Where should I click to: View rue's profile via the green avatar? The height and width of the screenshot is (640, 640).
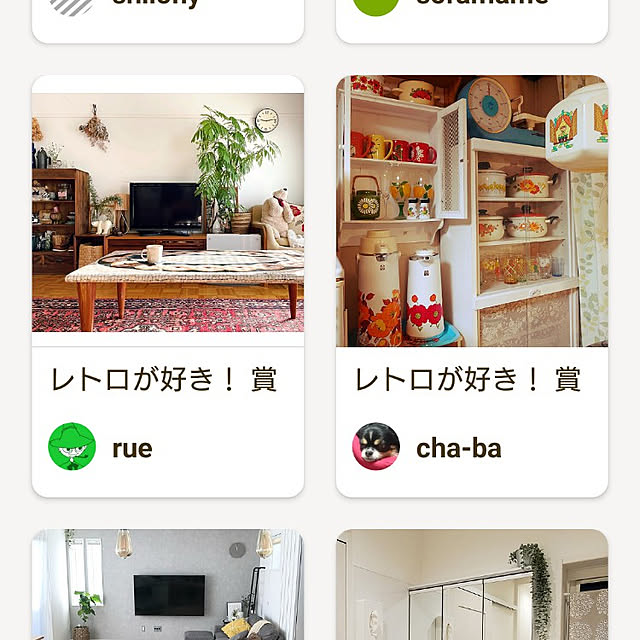point(72,447)
